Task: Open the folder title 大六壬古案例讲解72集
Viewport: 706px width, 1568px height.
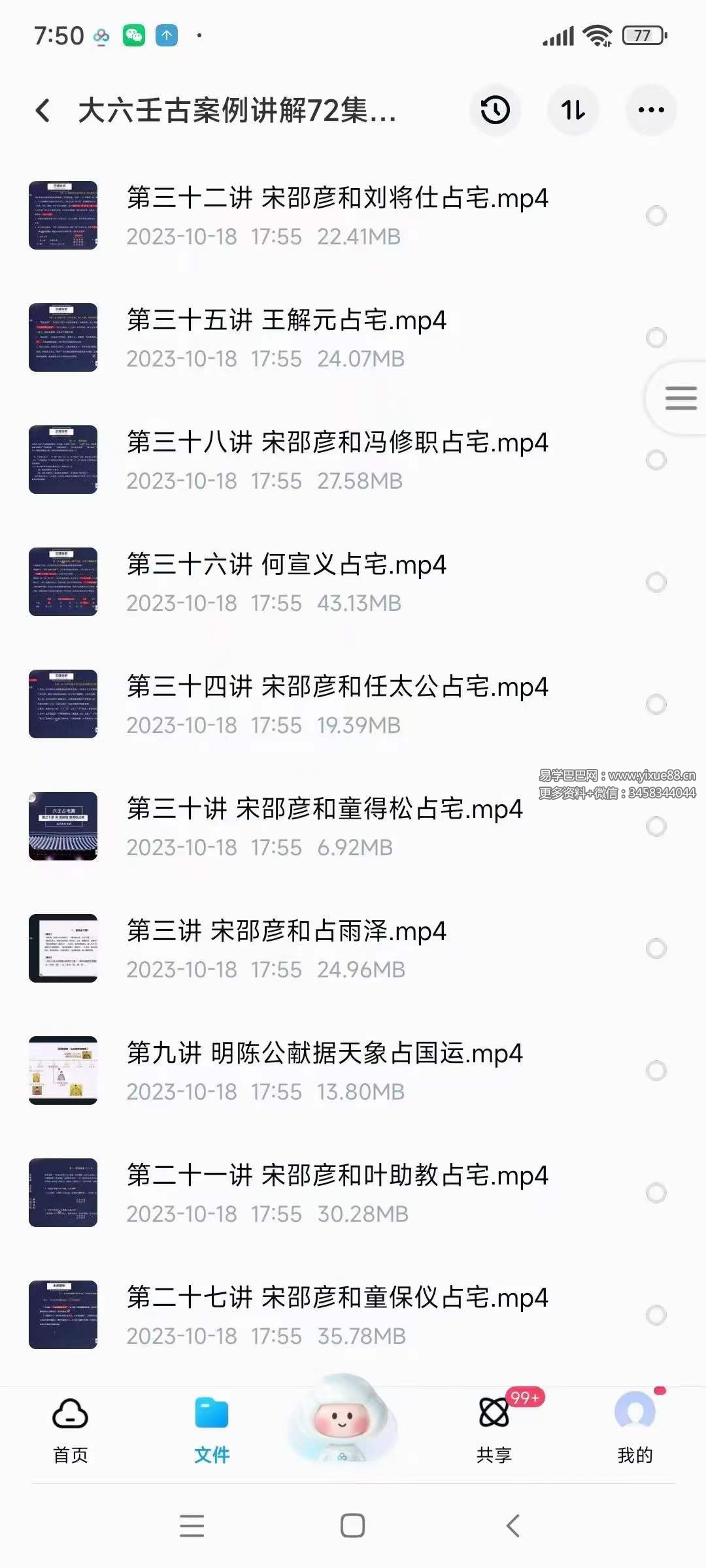Action: [x=235, y=110]
